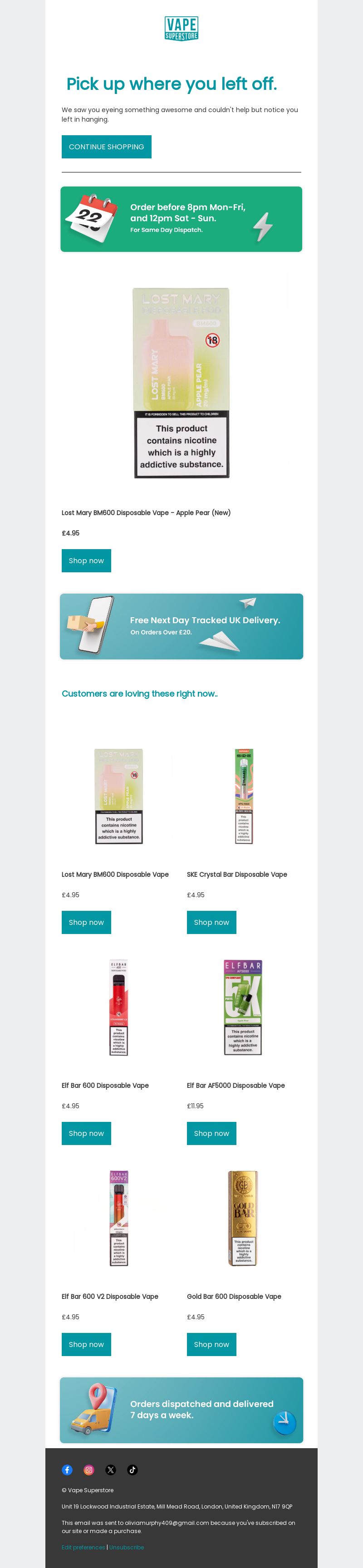This screenshot has width=363, height=1568.
Task: Open Vape Superstore's Instagram profile
Action: point(89,1470)
